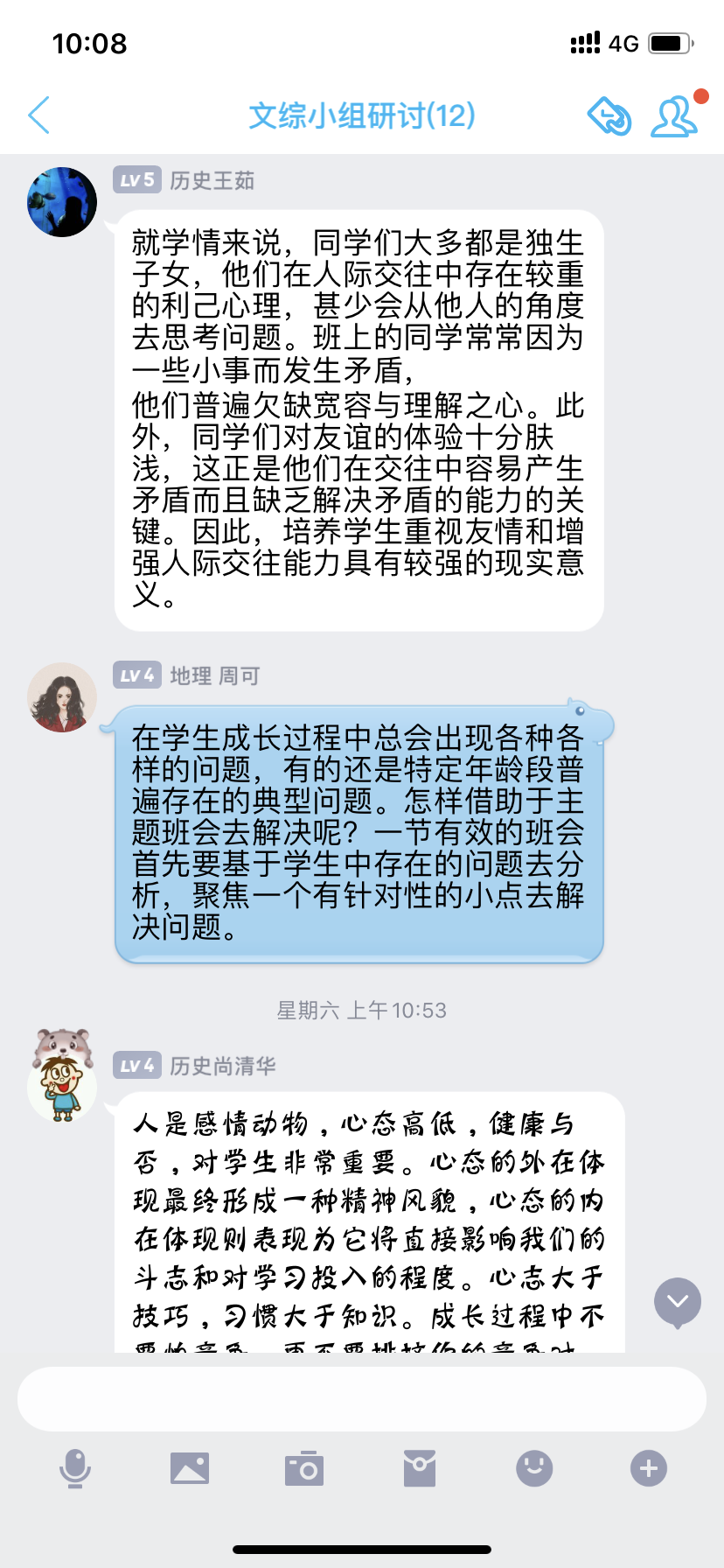The width and height of the screenshot is (724, 1568).
Task: Focus the message input field
Action: 362,1399
